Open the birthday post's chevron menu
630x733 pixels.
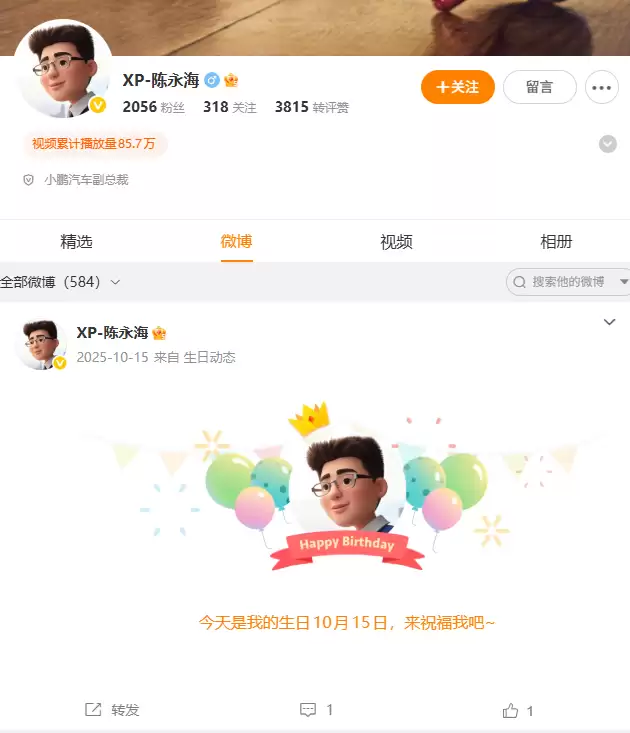[x=610, y=322]
